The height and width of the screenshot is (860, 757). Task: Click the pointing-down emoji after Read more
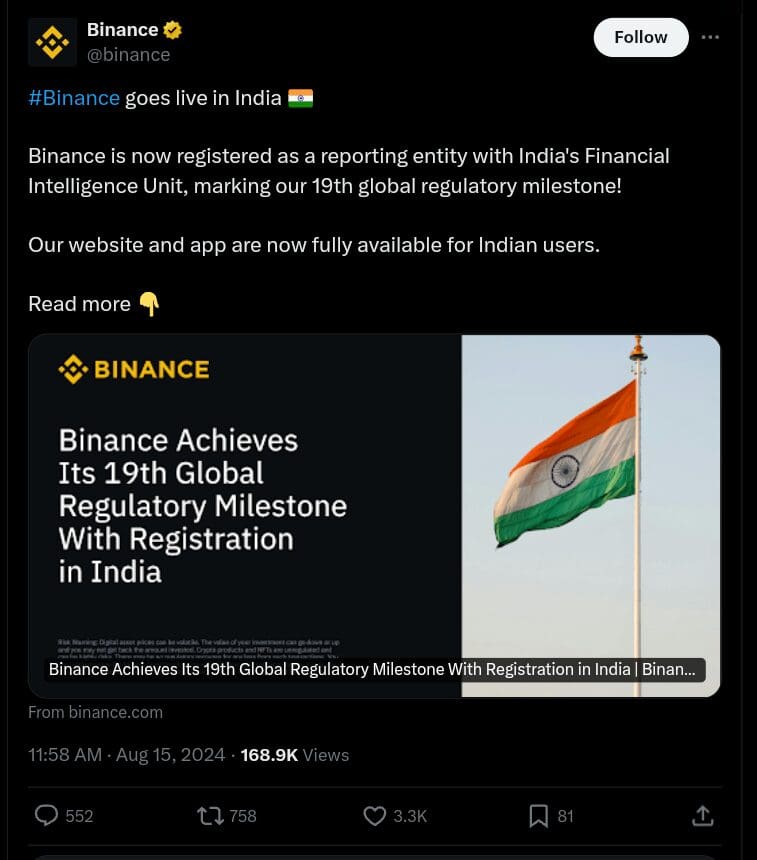pos(149,304)
